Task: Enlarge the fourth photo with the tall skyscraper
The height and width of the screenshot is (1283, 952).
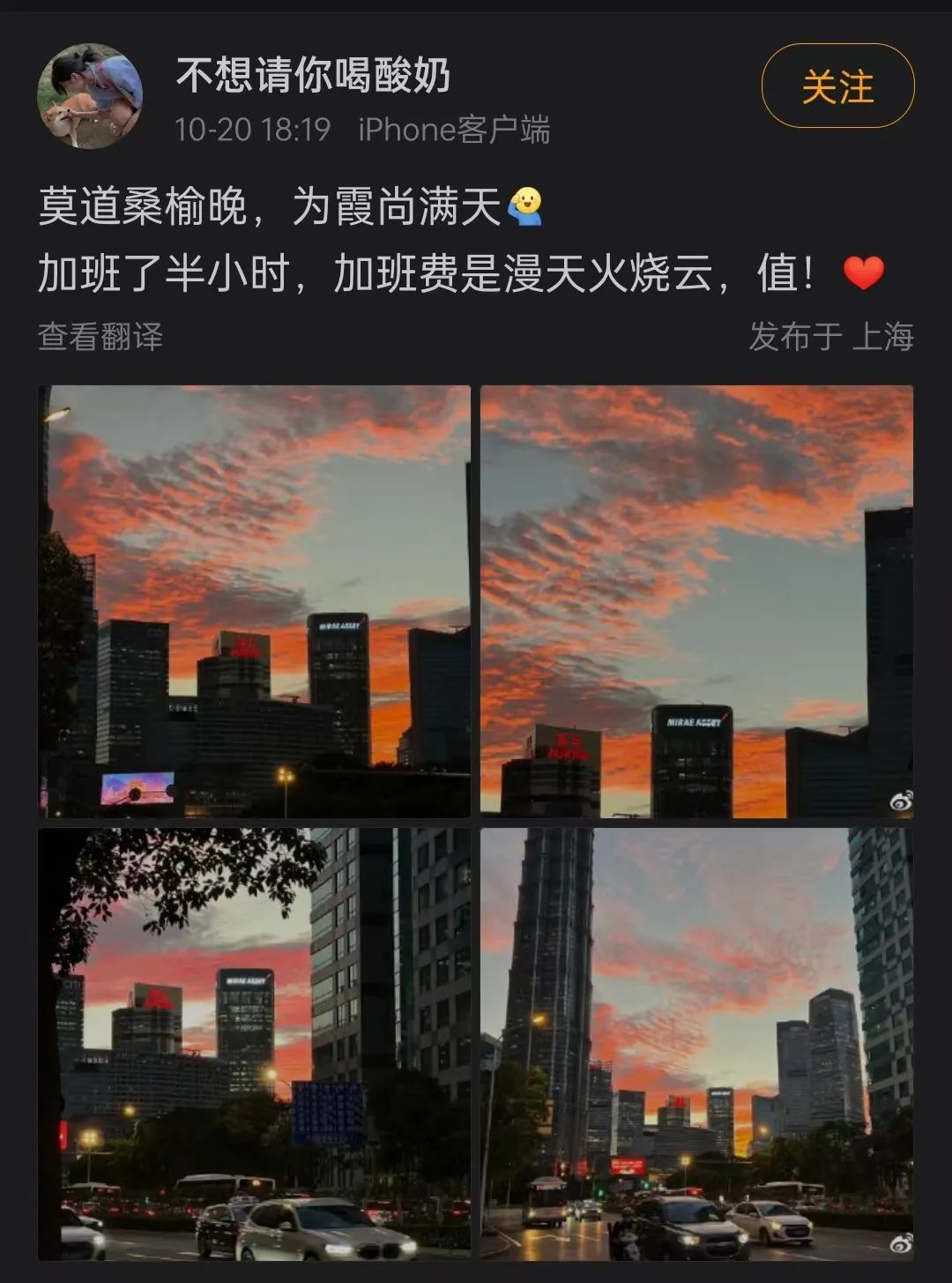Action: [x=696, y=1044]
